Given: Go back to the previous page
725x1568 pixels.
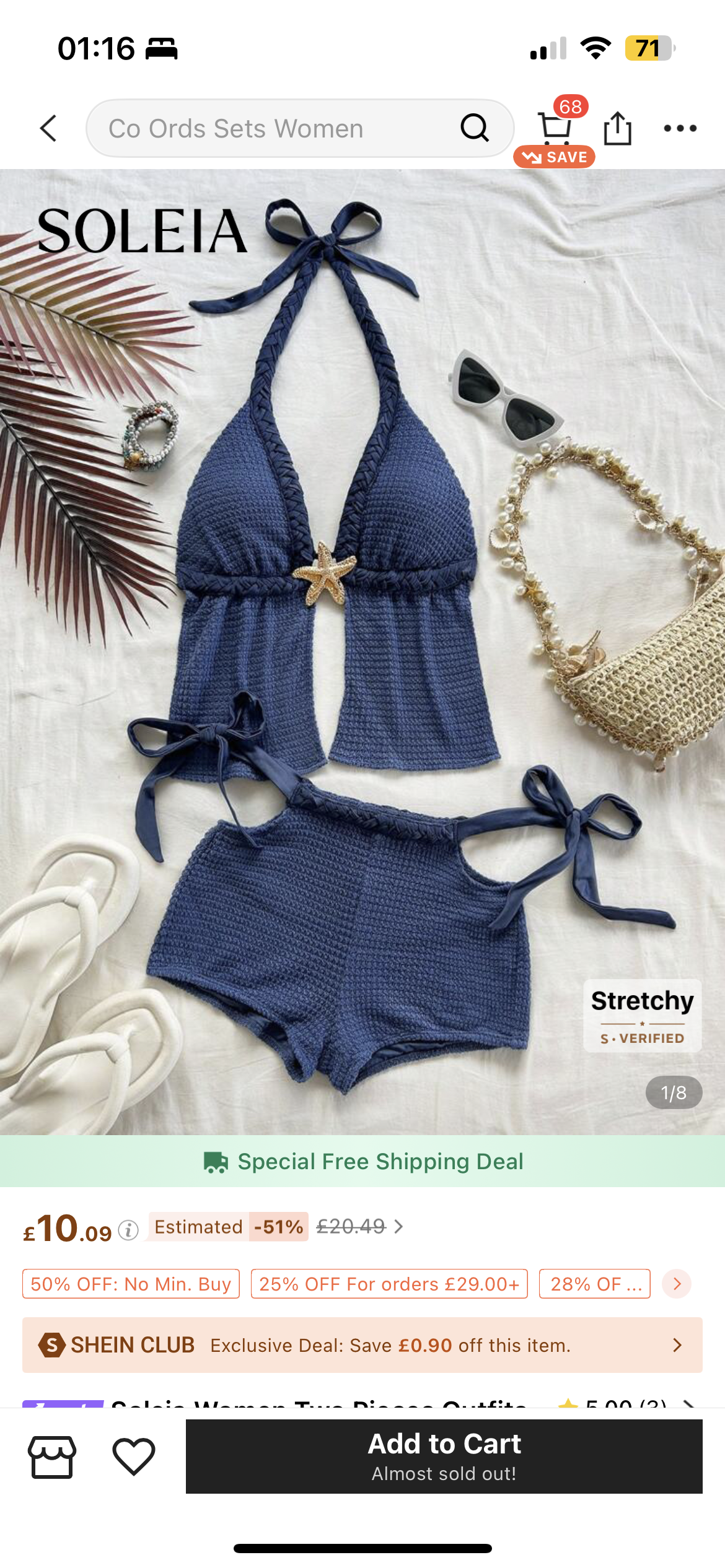Looking at the screenshot, I should [48, 128].
